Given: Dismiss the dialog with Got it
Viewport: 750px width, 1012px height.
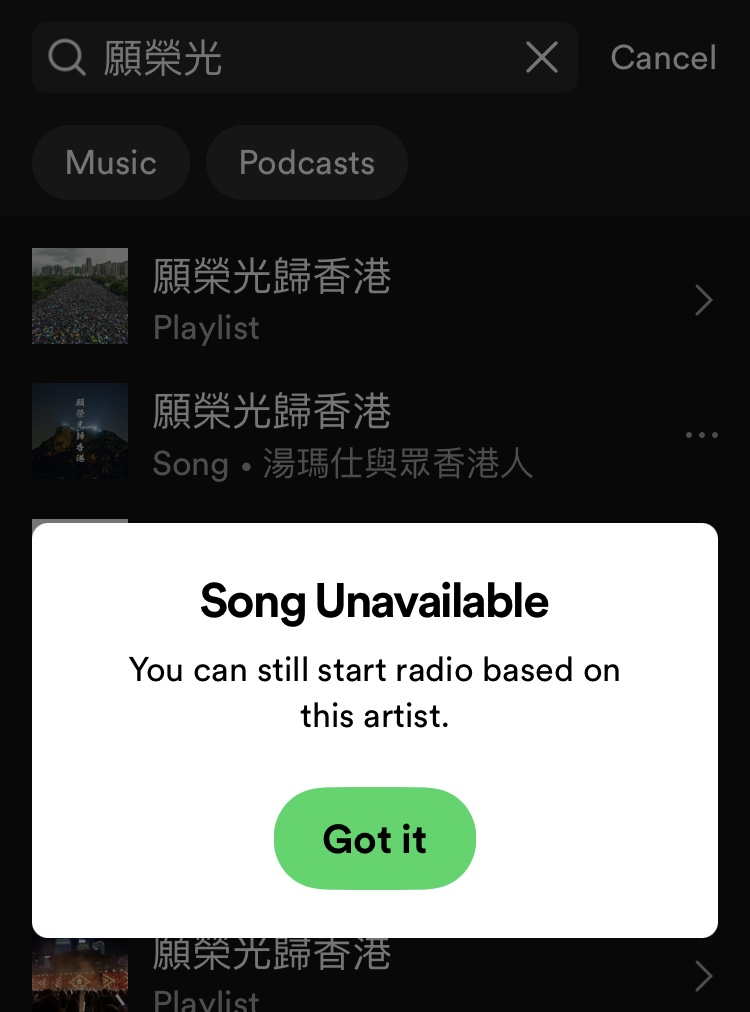Looking at the screenshot, I should 374,838.
